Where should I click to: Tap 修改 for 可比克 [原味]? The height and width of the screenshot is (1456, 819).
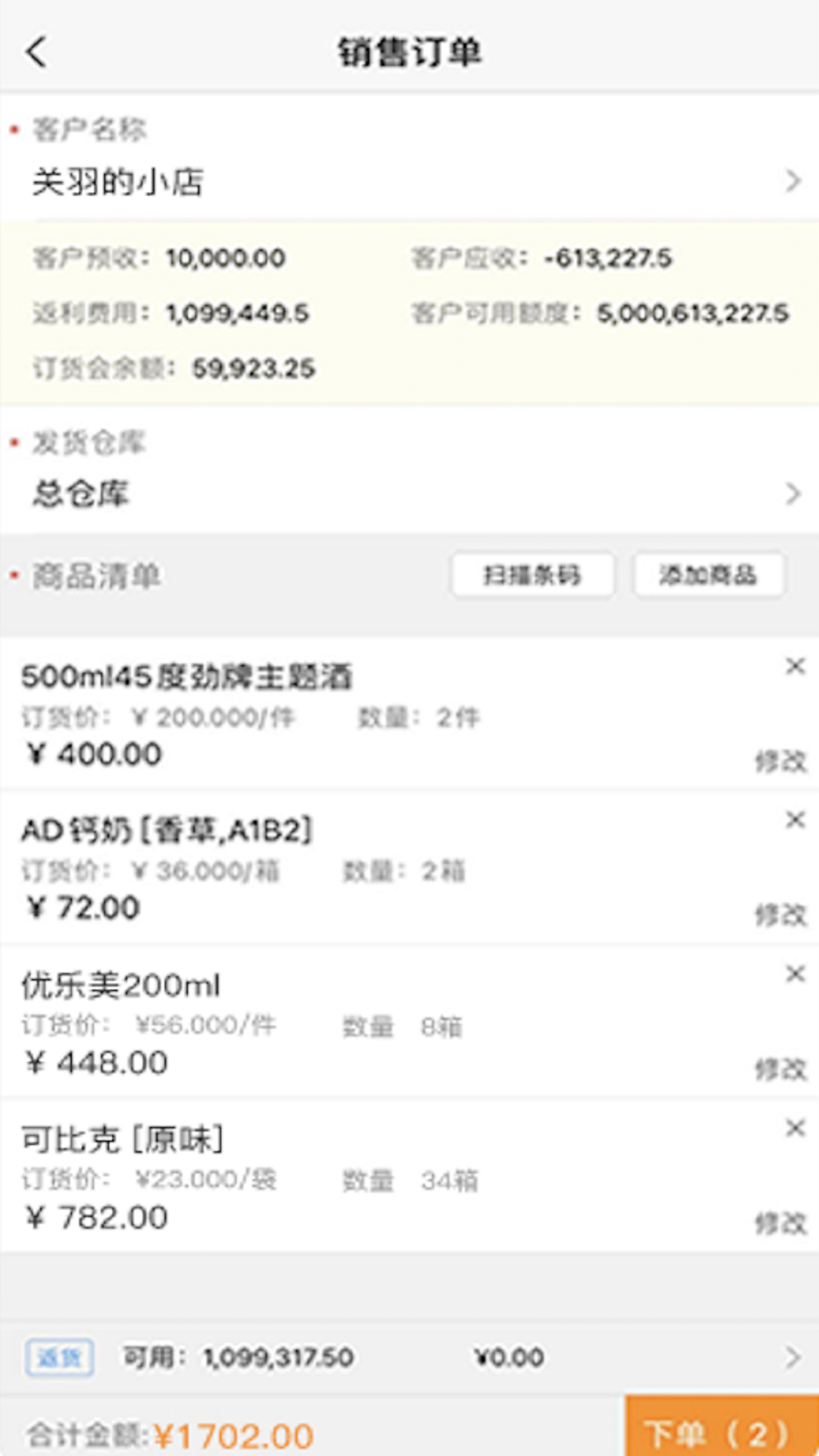[780, 1223]
